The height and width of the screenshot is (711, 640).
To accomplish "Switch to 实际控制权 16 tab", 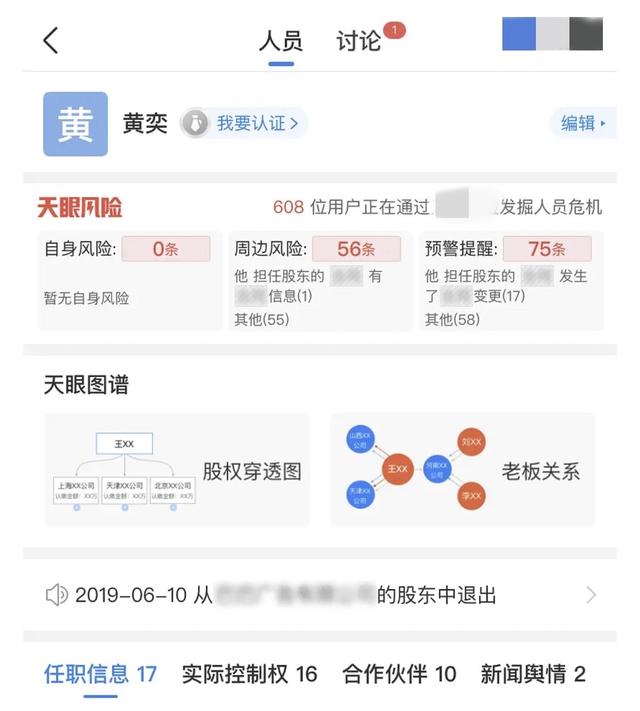I will coord(249,674).
